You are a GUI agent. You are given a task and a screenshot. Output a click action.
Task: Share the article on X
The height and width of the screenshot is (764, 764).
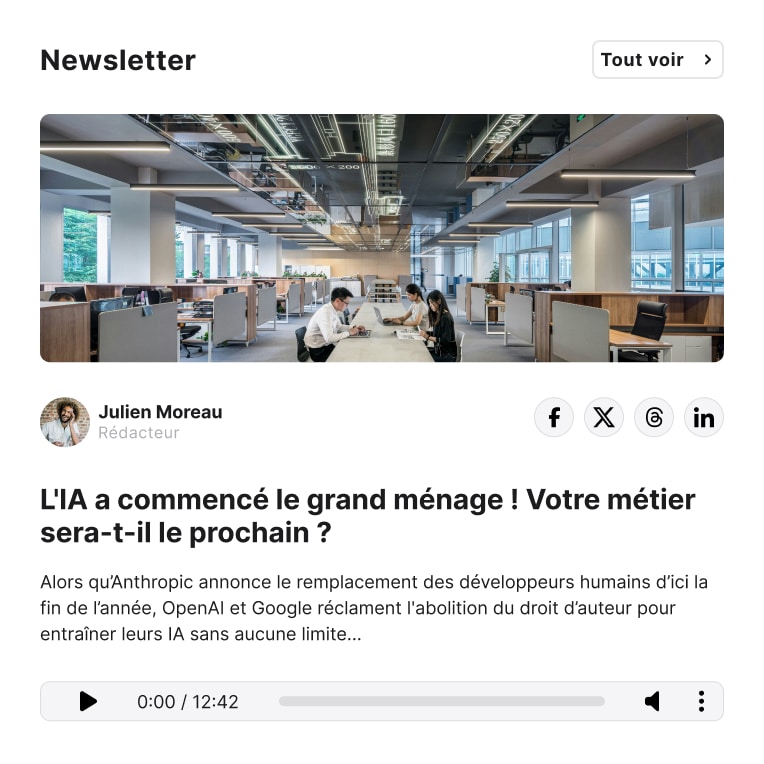point(604,417)
